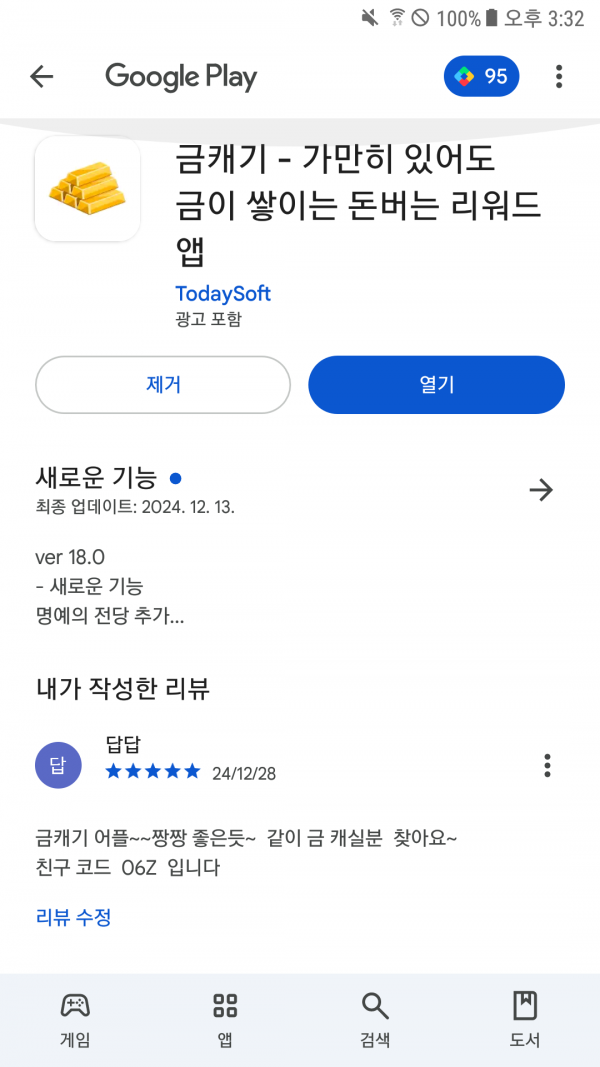Open the TodaySoft developer page
Image resolution: width=600 pixels, height=1067 pixels.
click(223, 294)
